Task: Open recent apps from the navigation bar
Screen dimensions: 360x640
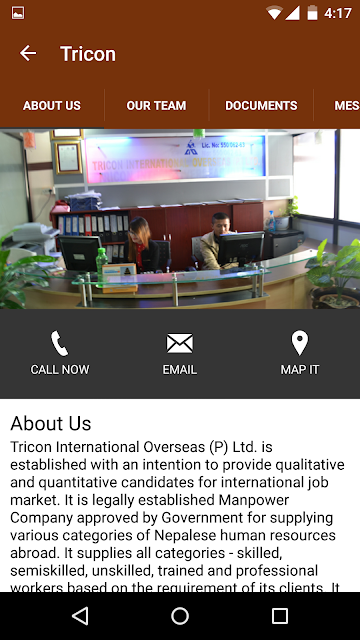Action: click(280, 616)
